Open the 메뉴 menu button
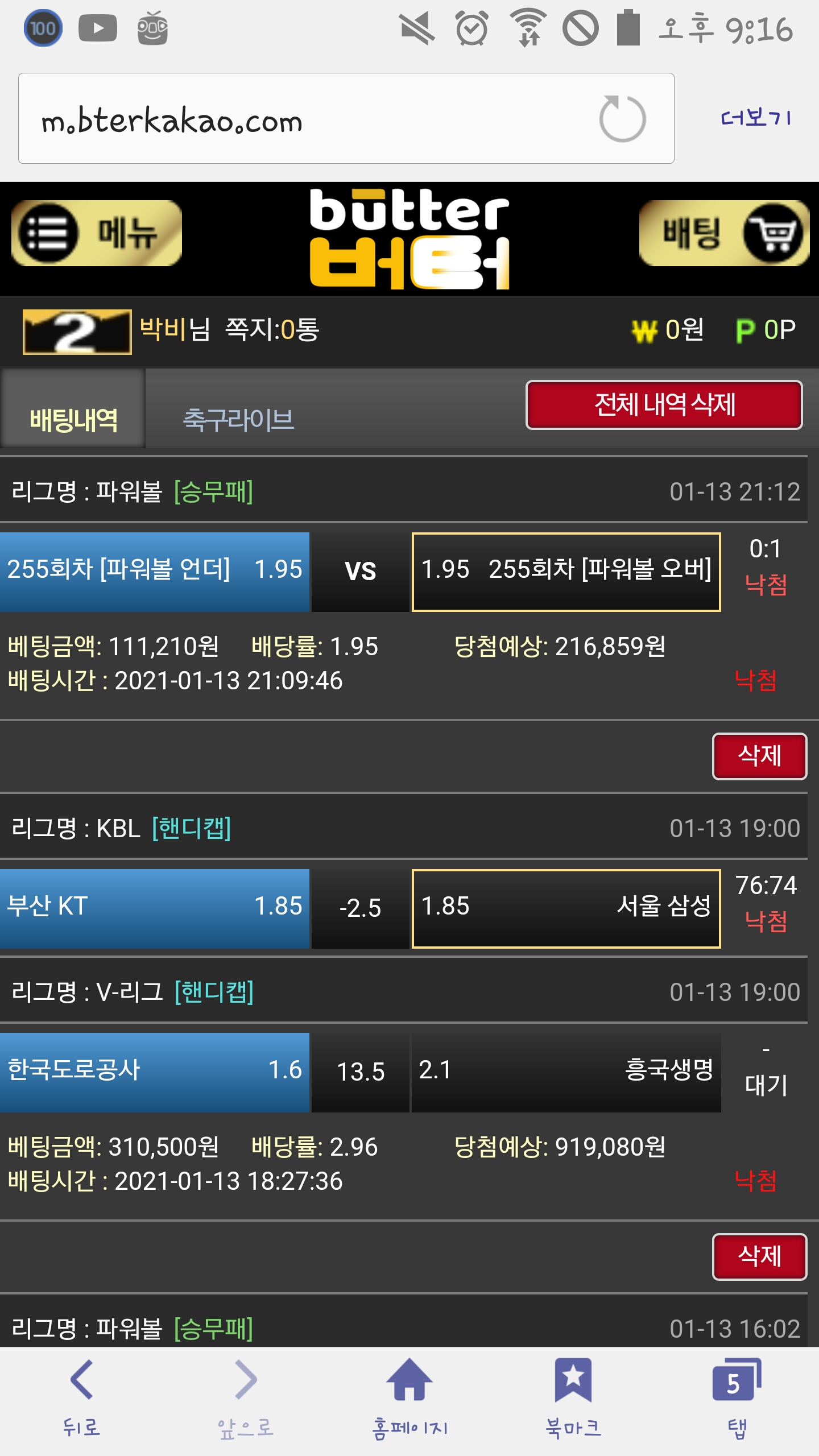The height and width of the screenshot is (1456, 819). point(97,233)
